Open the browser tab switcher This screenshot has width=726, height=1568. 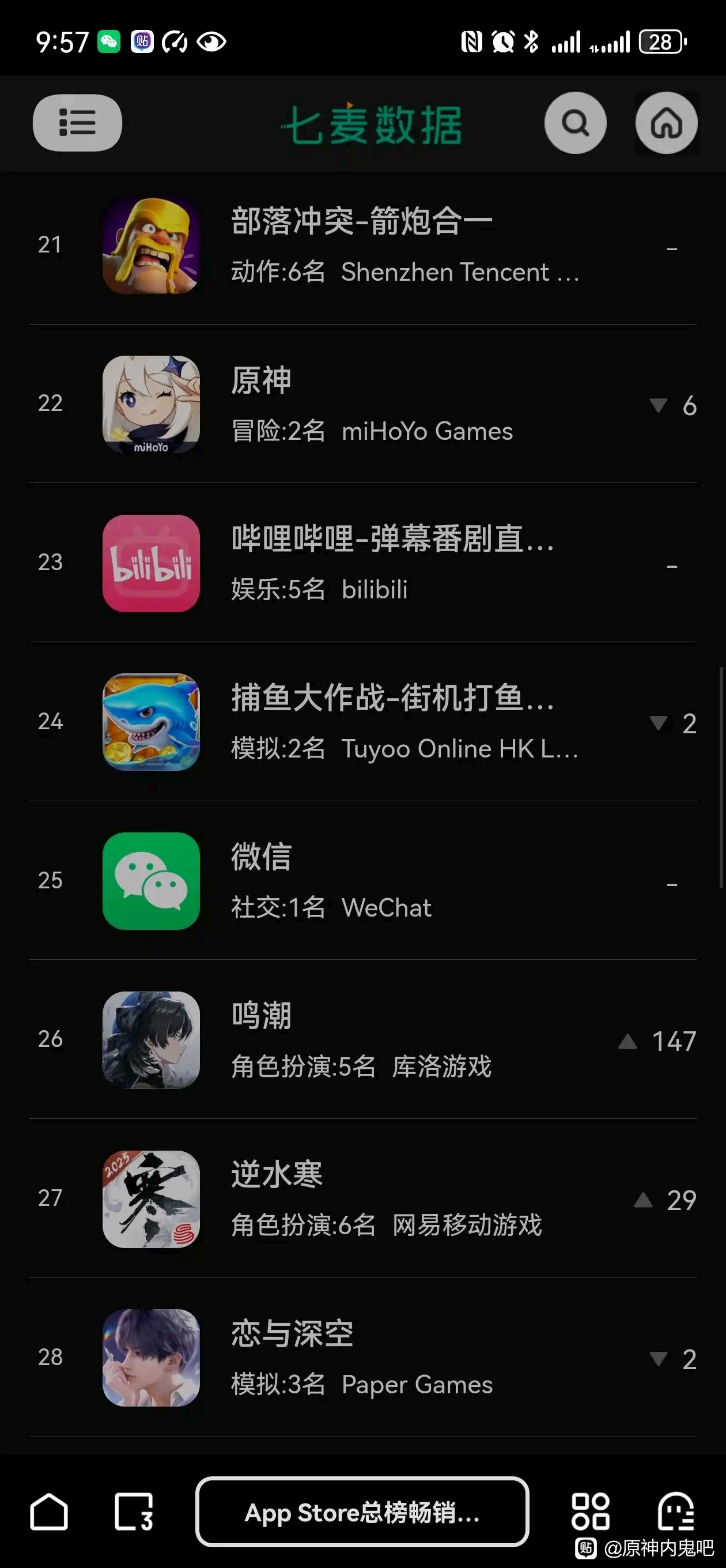click(134, 1512)
